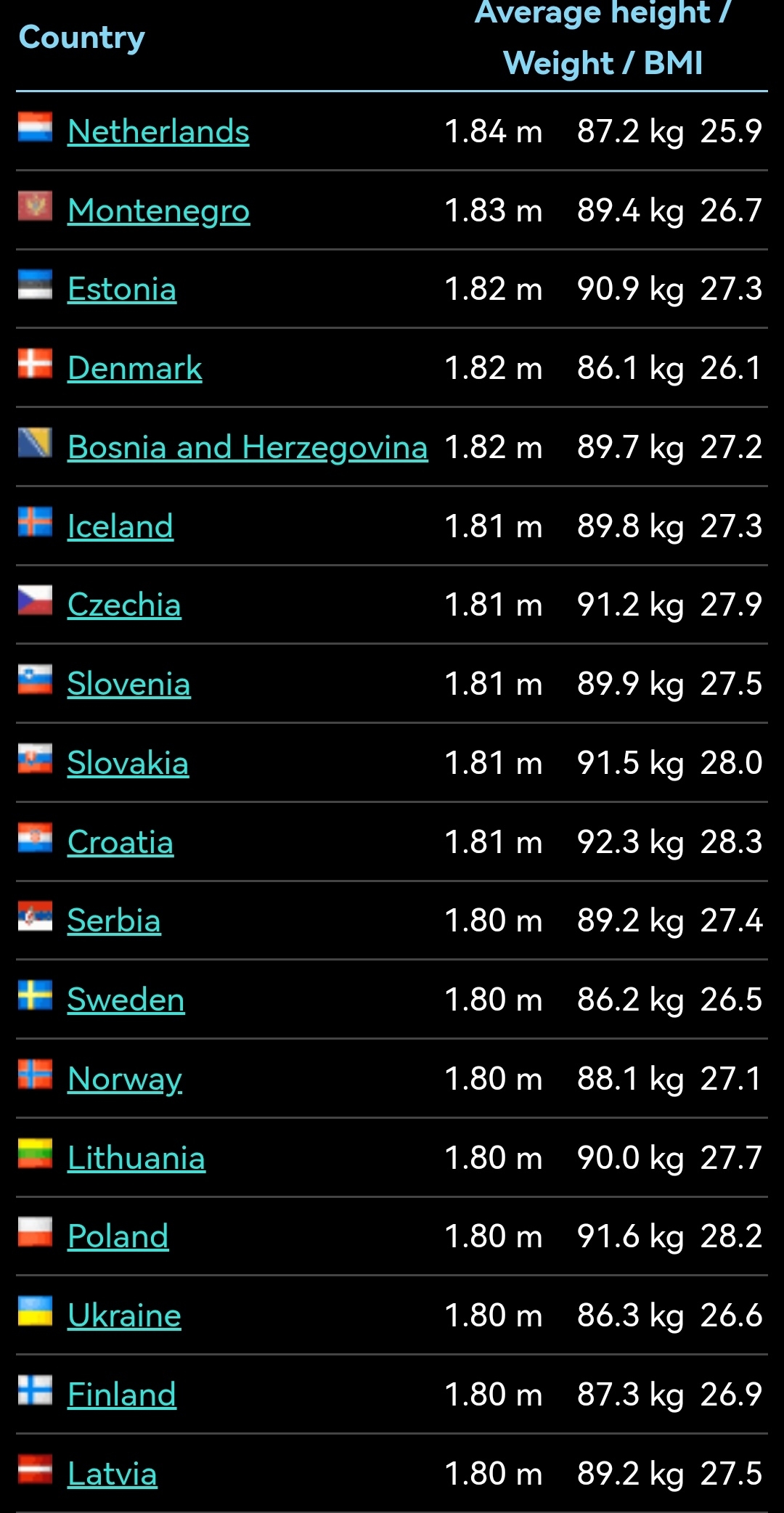
Task: Tap the Sweden link
Action: tap(126, 1000)
